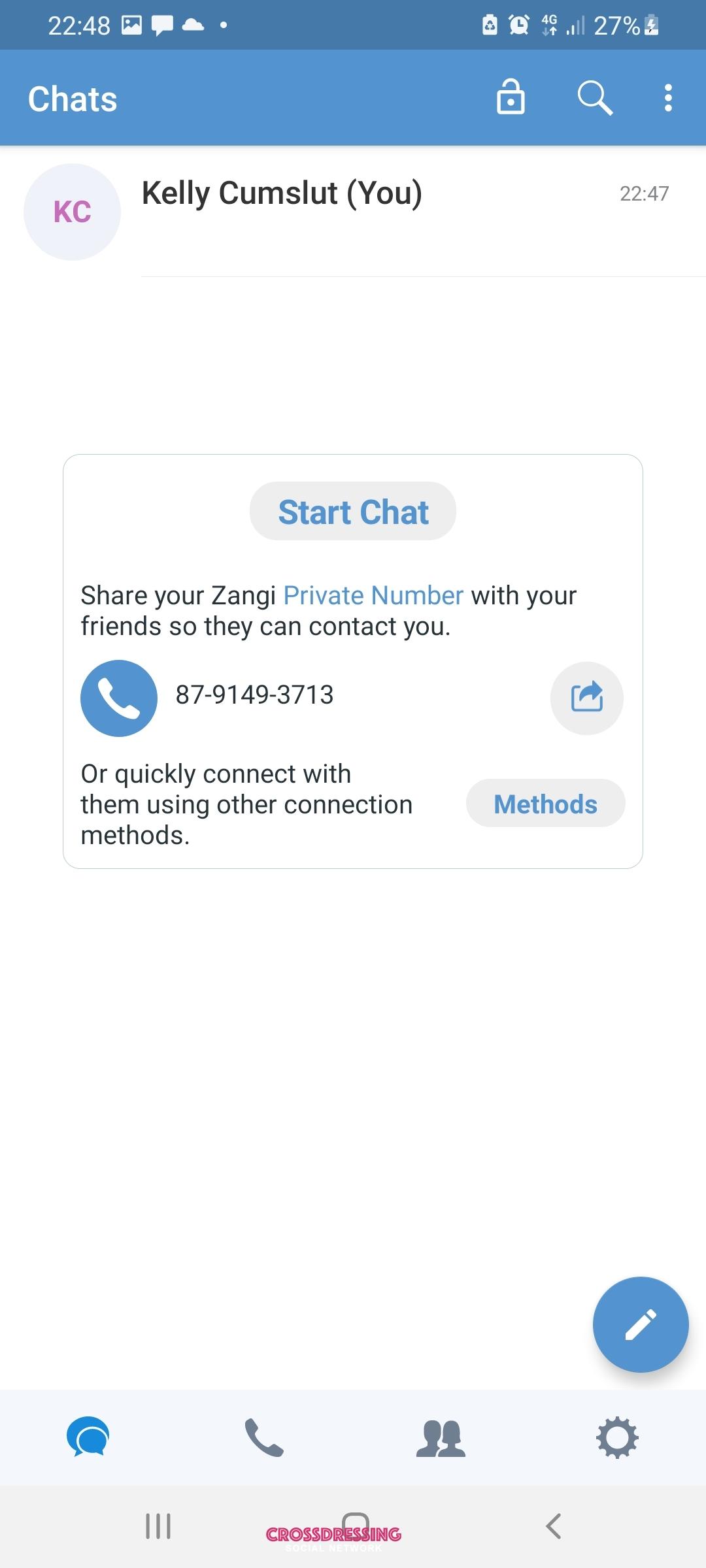Open the Settings gear tab
This screenshot has width=706, height=1568.
tap(617, 1437)
